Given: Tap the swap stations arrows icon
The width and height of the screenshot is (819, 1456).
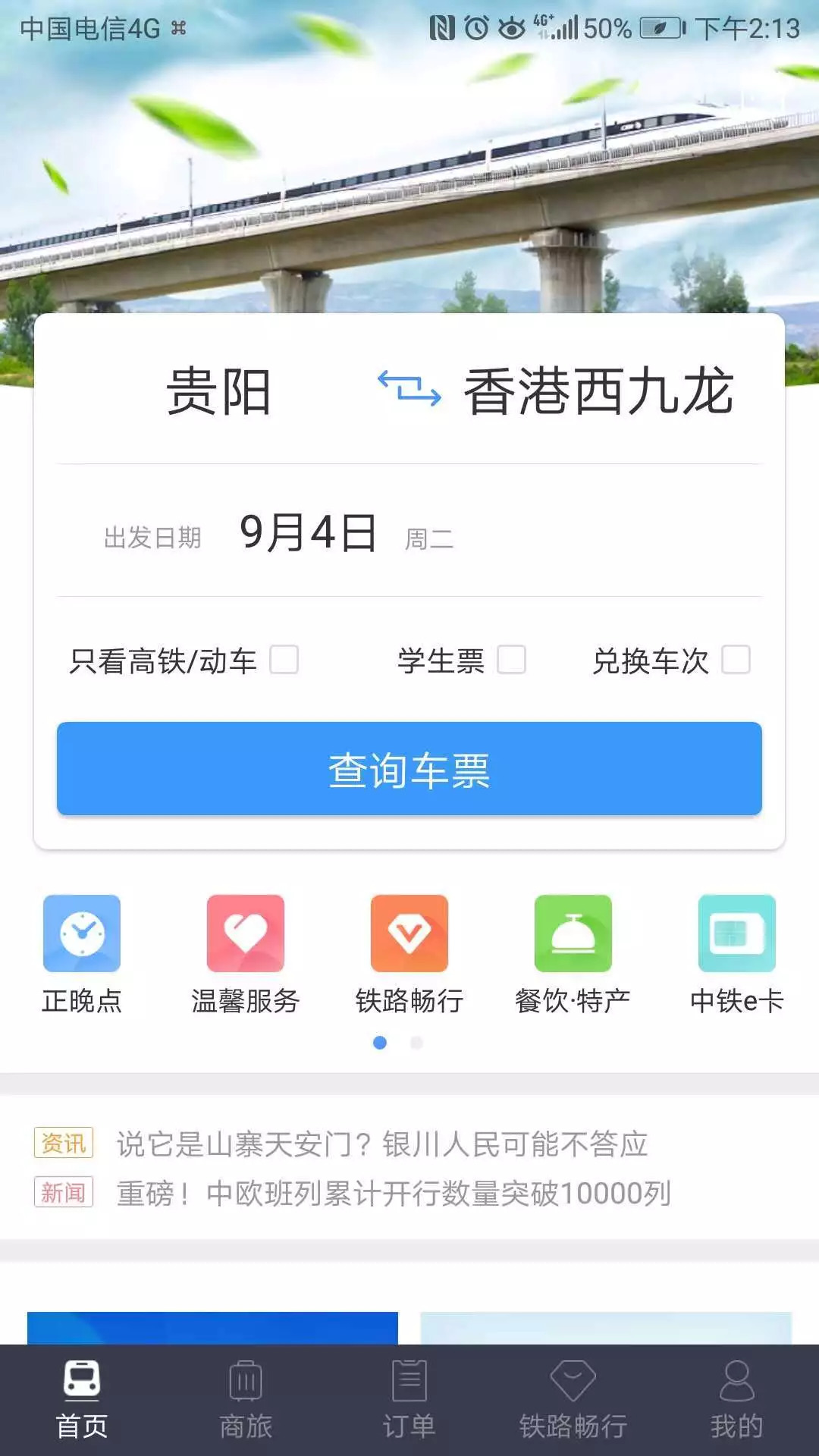Looking at the screenshot, I should point(408,389).
